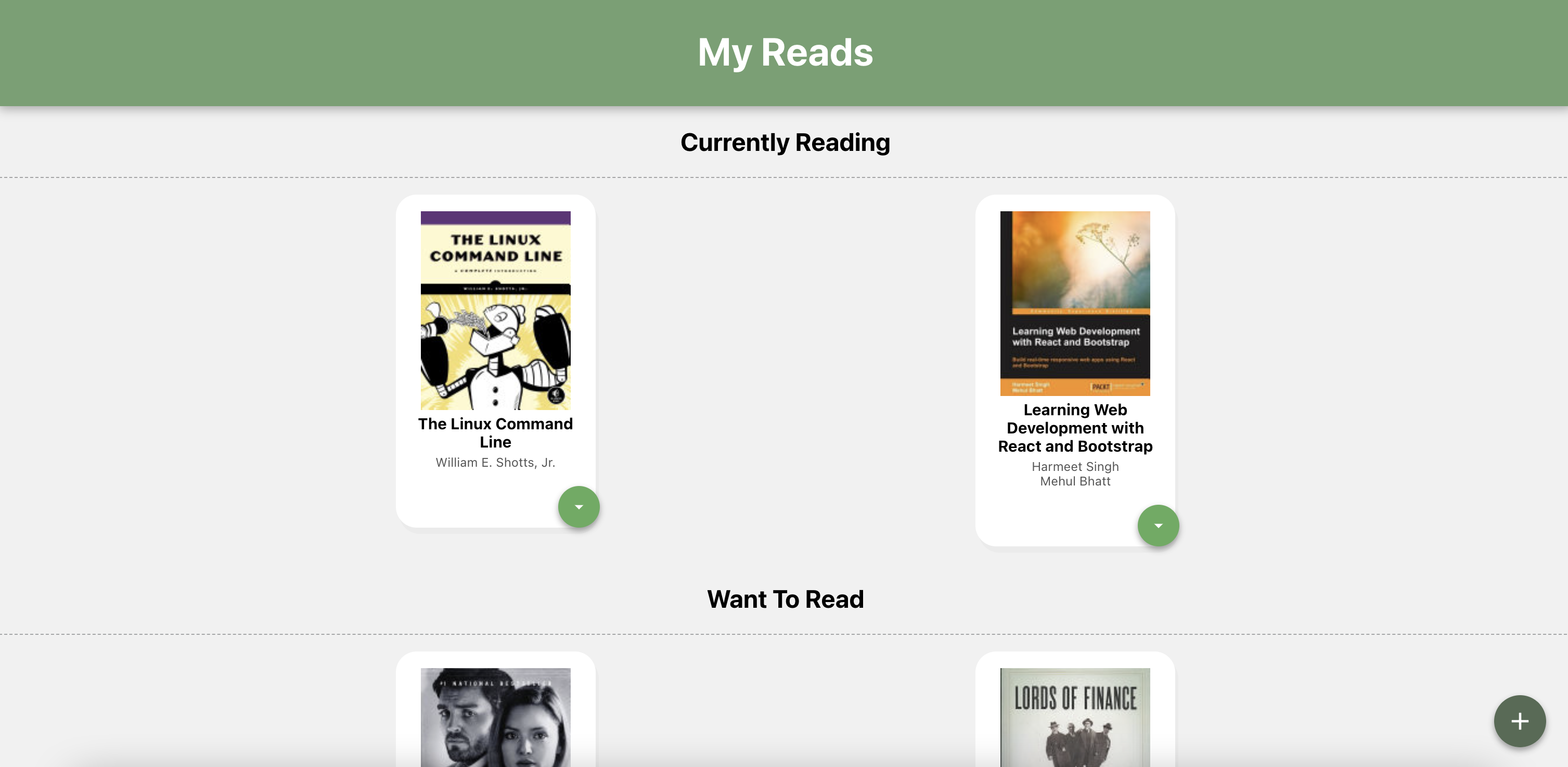Open the Lords of Finance book cover
The height and width of the screenshot is (767, 1568).
1075,717
